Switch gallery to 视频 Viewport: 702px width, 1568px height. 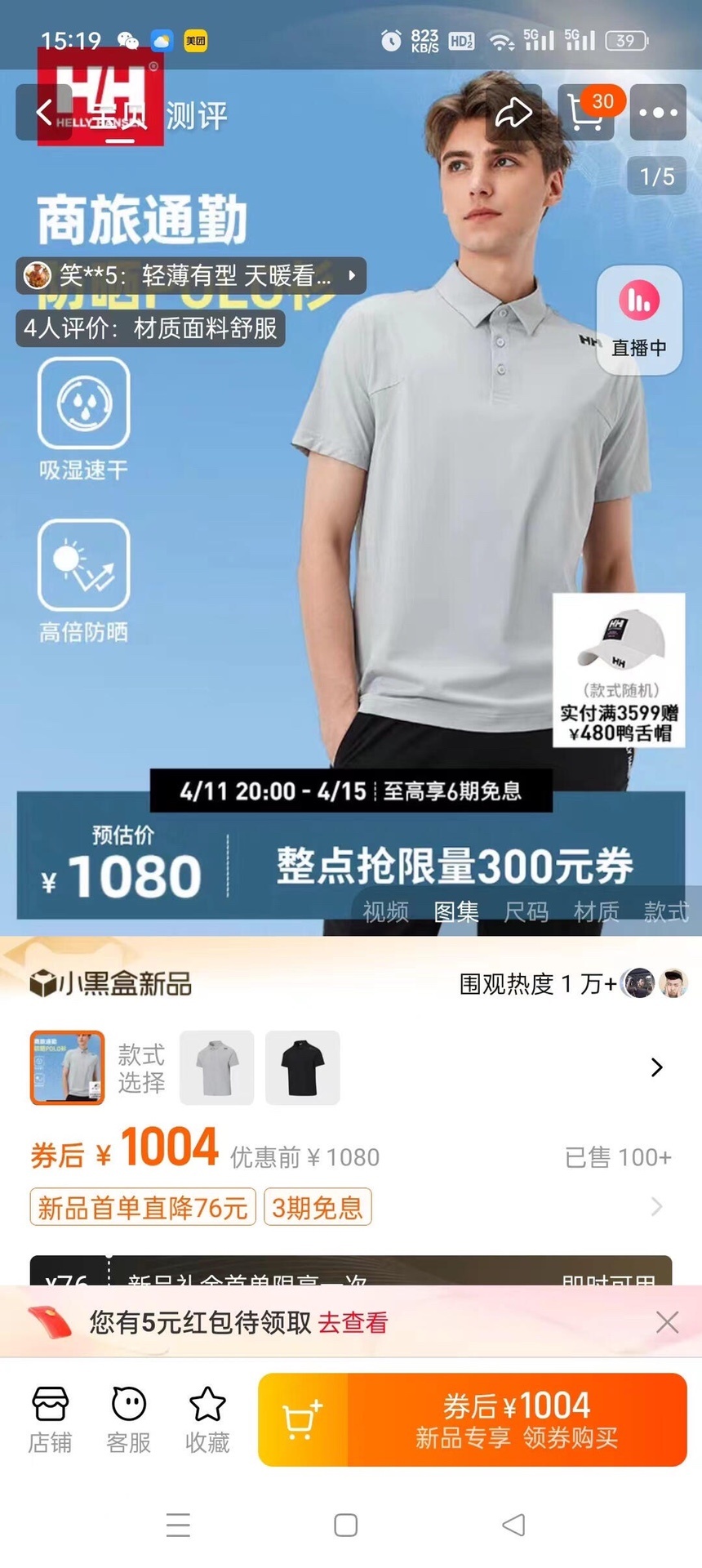385,911
